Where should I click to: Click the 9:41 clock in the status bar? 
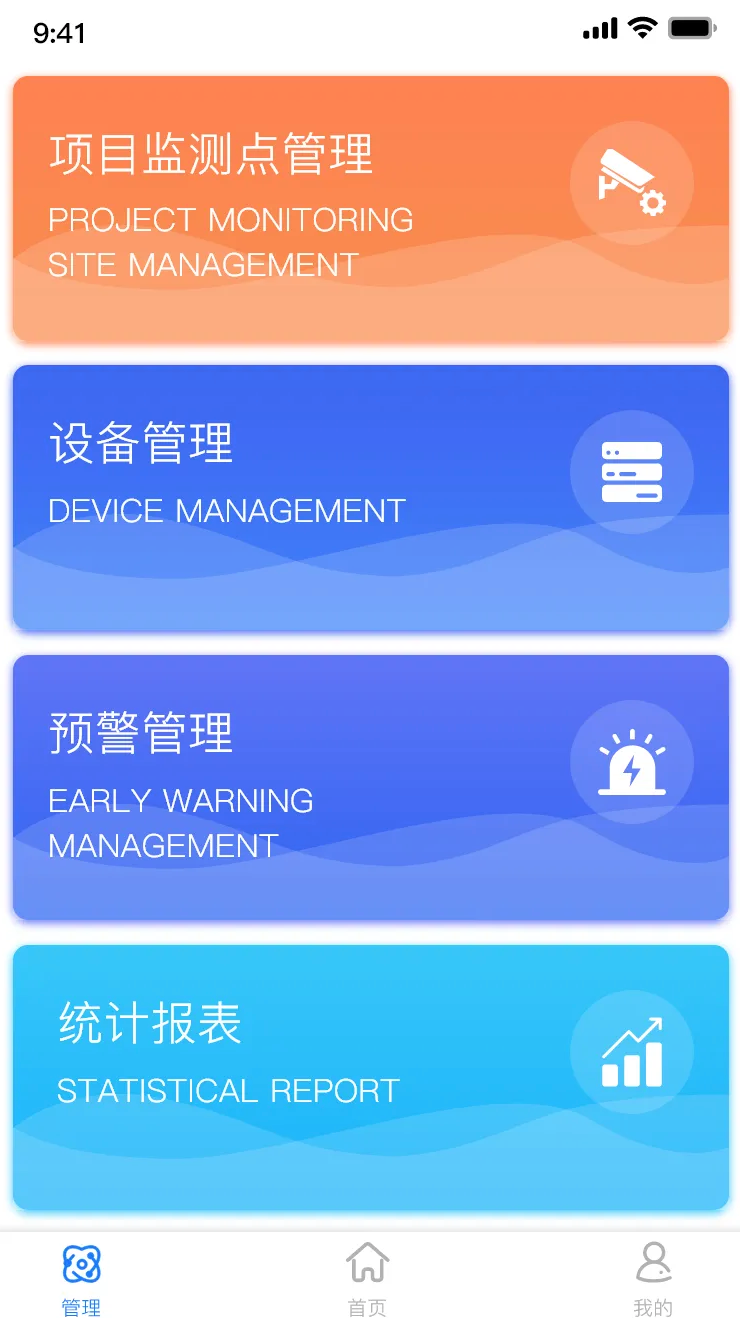coord(56,33)
